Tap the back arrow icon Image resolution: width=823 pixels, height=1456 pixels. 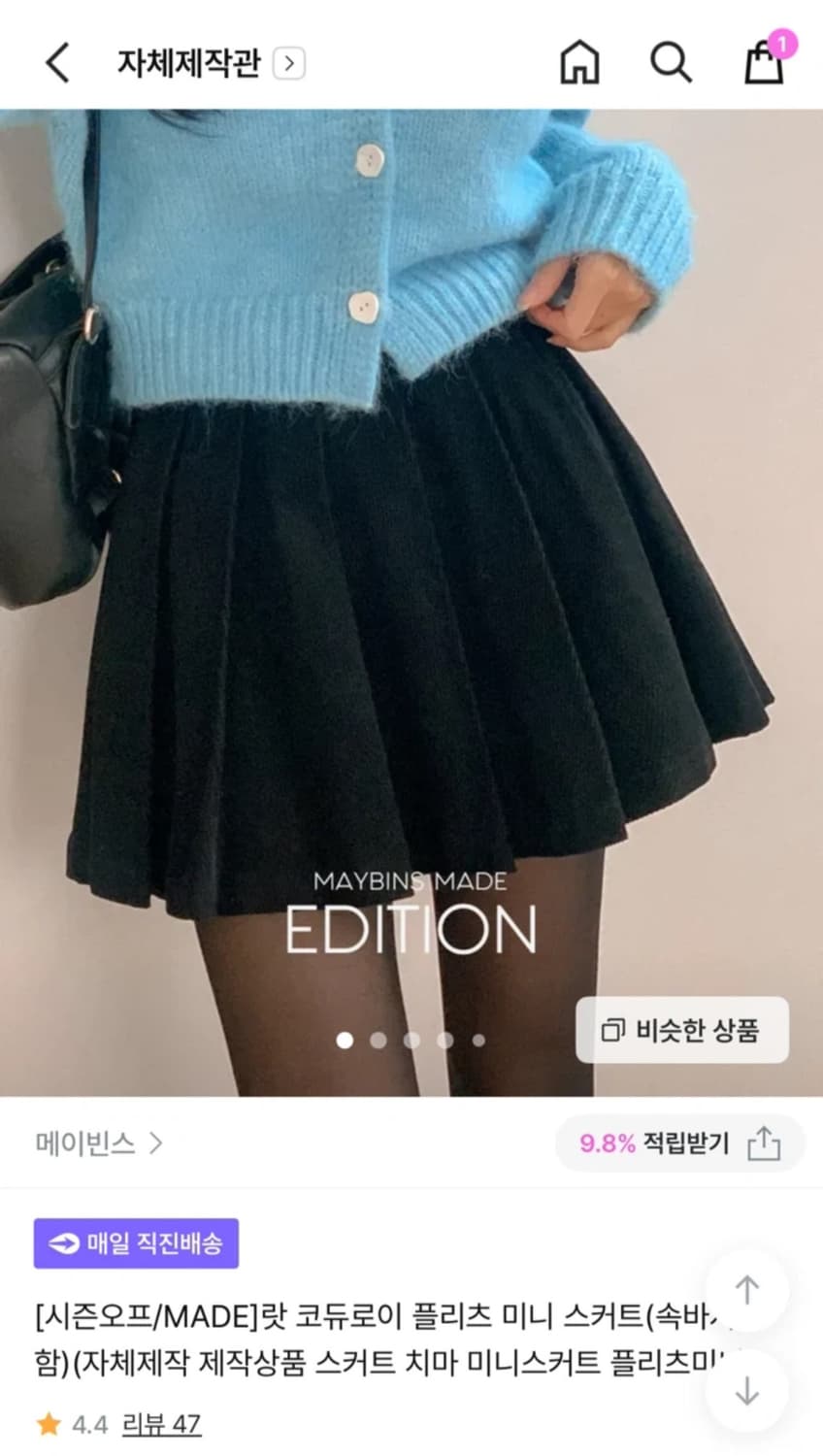coord(55,62)
